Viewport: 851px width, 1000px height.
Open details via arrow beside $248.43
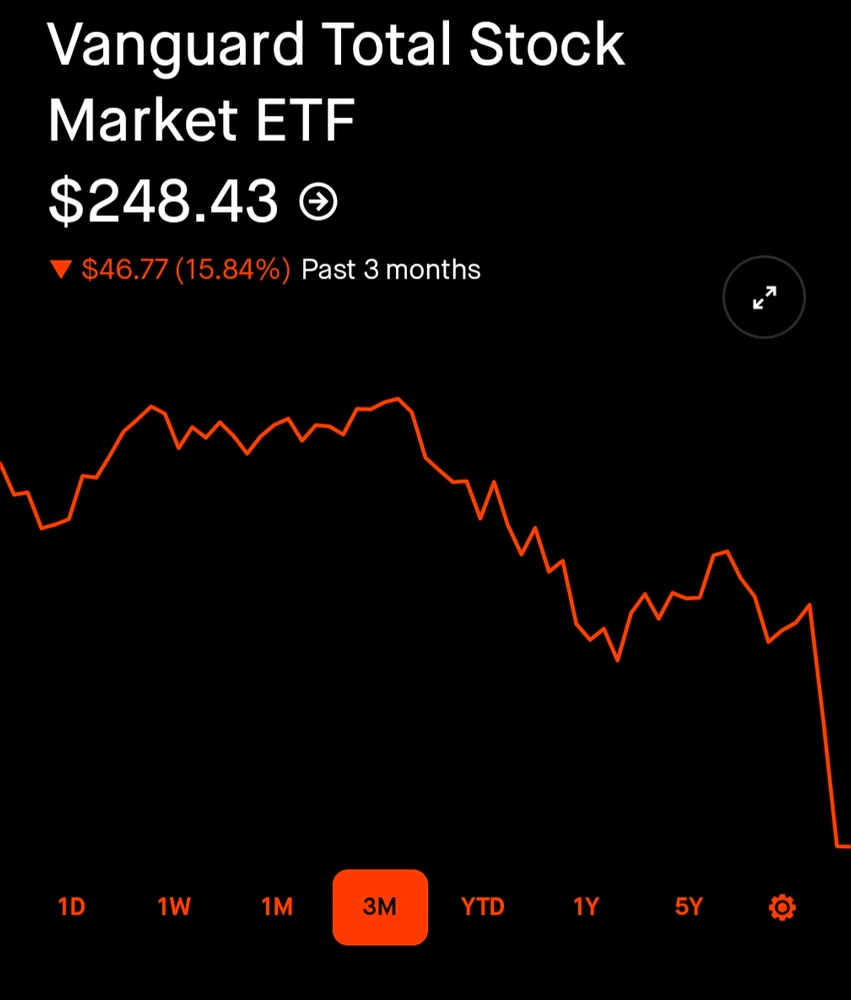tap(318, 203)
